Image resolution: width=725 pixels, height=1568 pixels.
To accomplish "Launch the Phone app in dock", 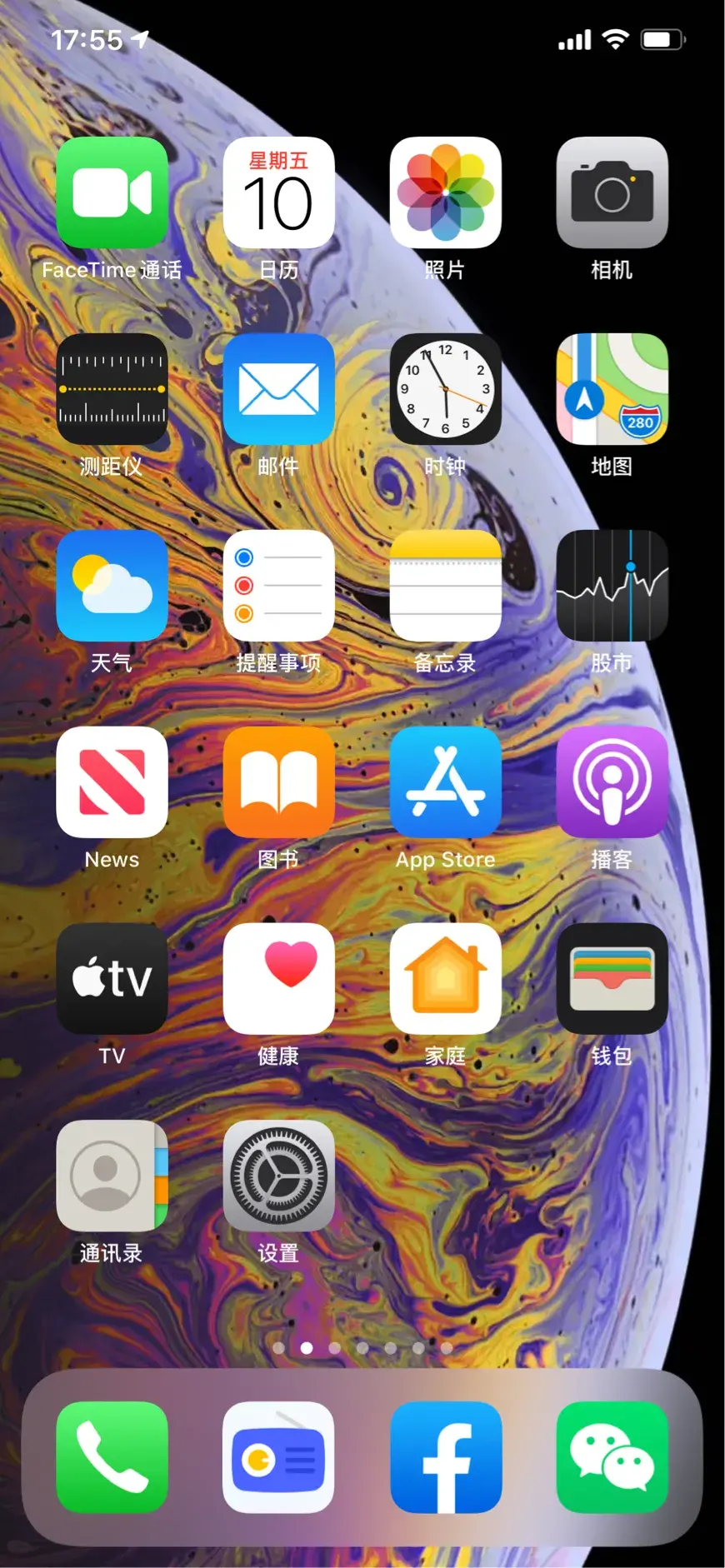I will pos(112,1457).
